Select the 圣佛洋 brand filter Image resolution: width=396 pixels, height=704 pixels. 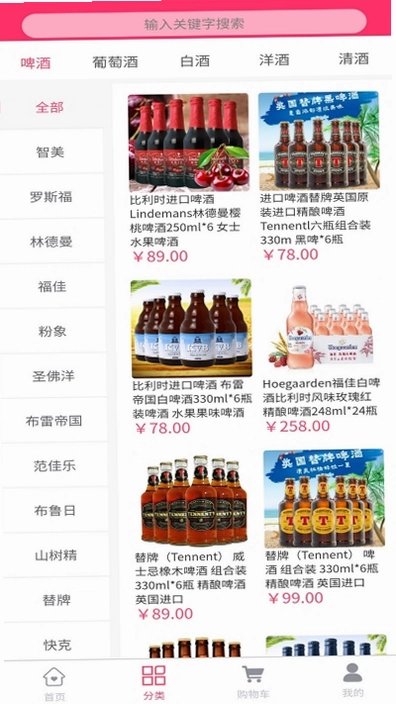(x=53, y=376)
